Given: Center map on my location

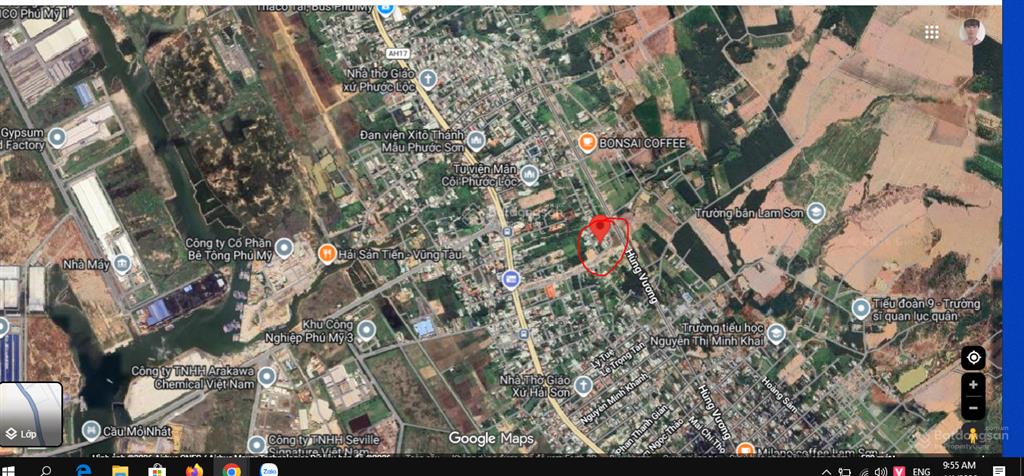Looking at the screenshot, I should pos(973,357).
